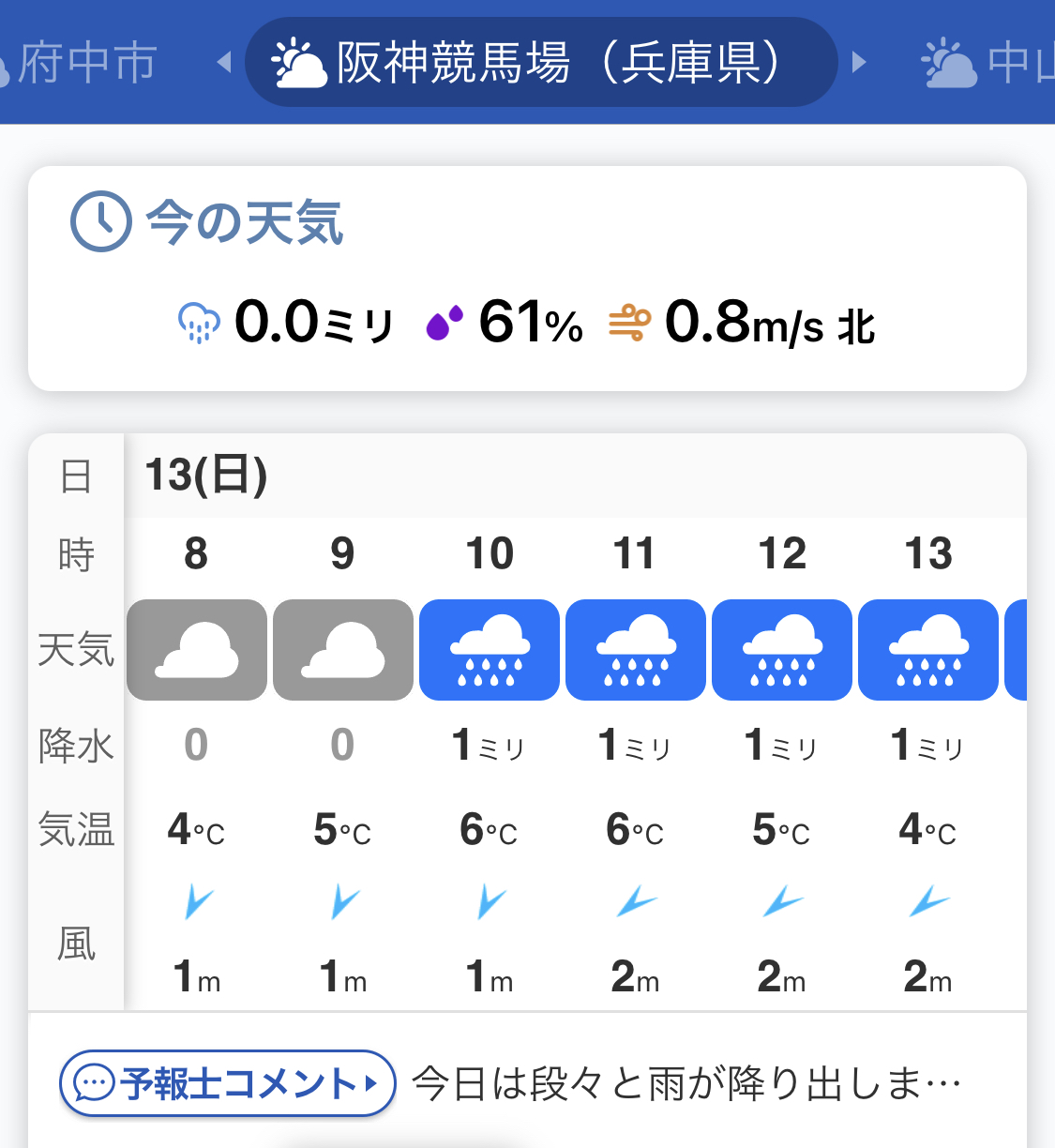Screen dimensions: 1055x1148
Task: Tap the right arrow for the next location
Action: pyautogui.click(x=859, y=63)
